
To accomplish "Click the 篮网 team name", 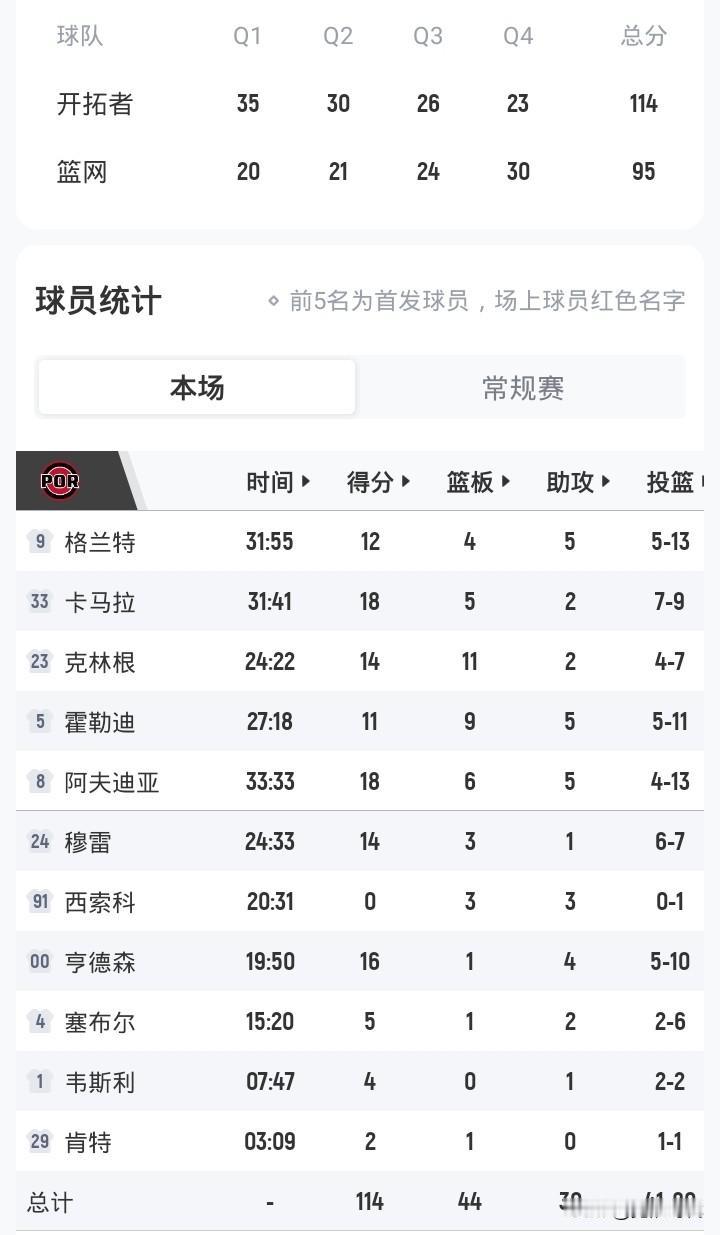I will pyautogui.click(x=82, y=172).
